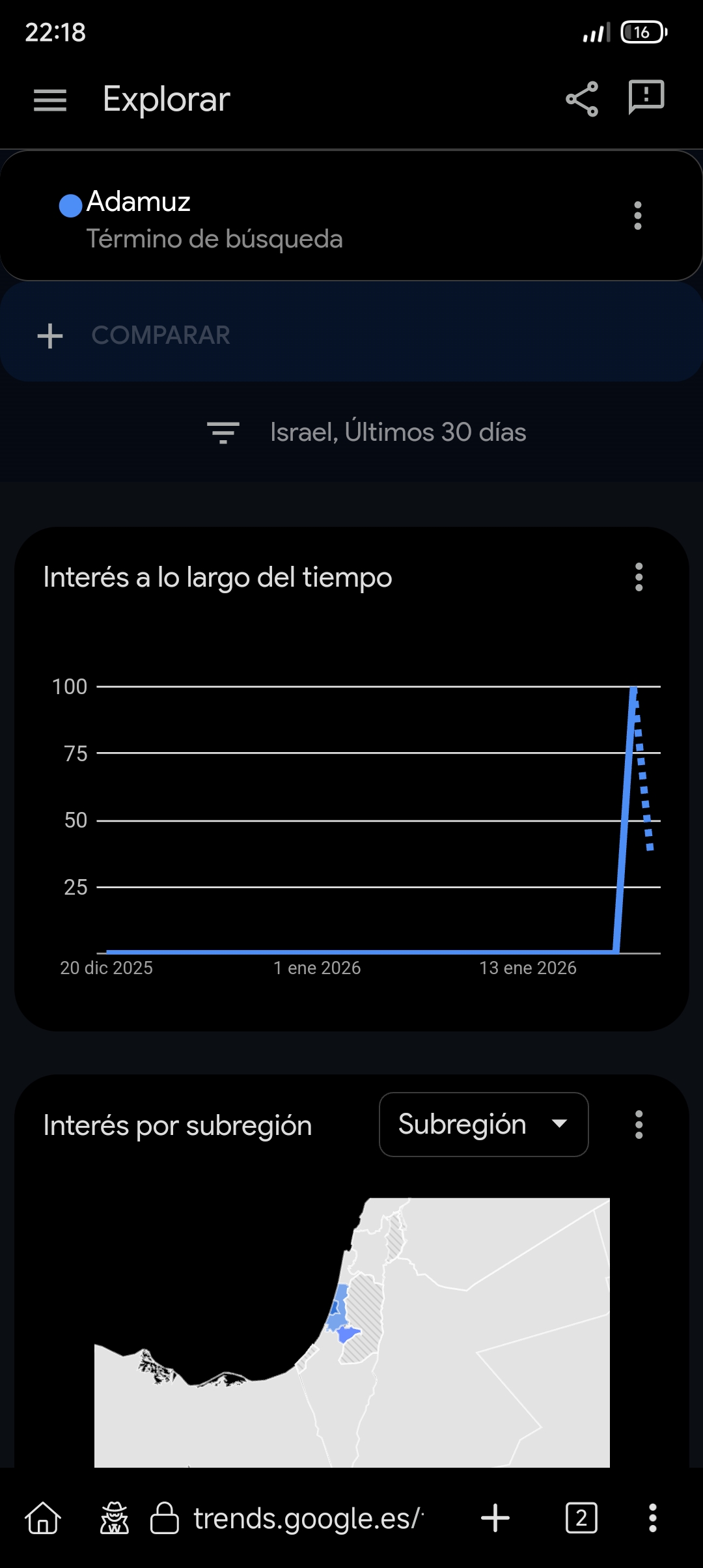Viewport: 703px width, 1568px height.
Task: Open the hamburger navigation menu
Action: 50,100
